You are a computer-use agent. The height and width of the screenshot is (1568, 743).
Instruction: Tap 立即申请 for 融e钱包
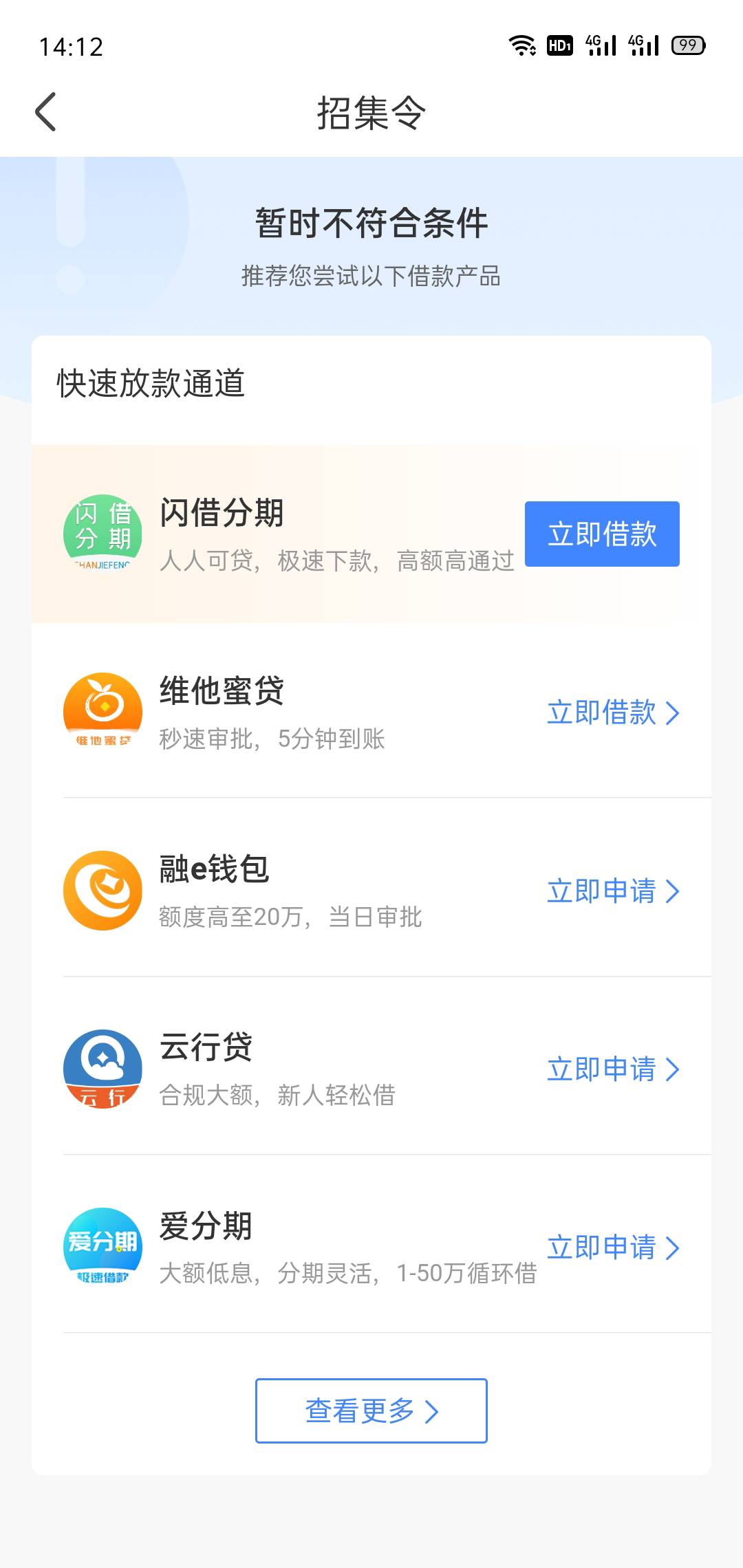click(x=613, y=891)
